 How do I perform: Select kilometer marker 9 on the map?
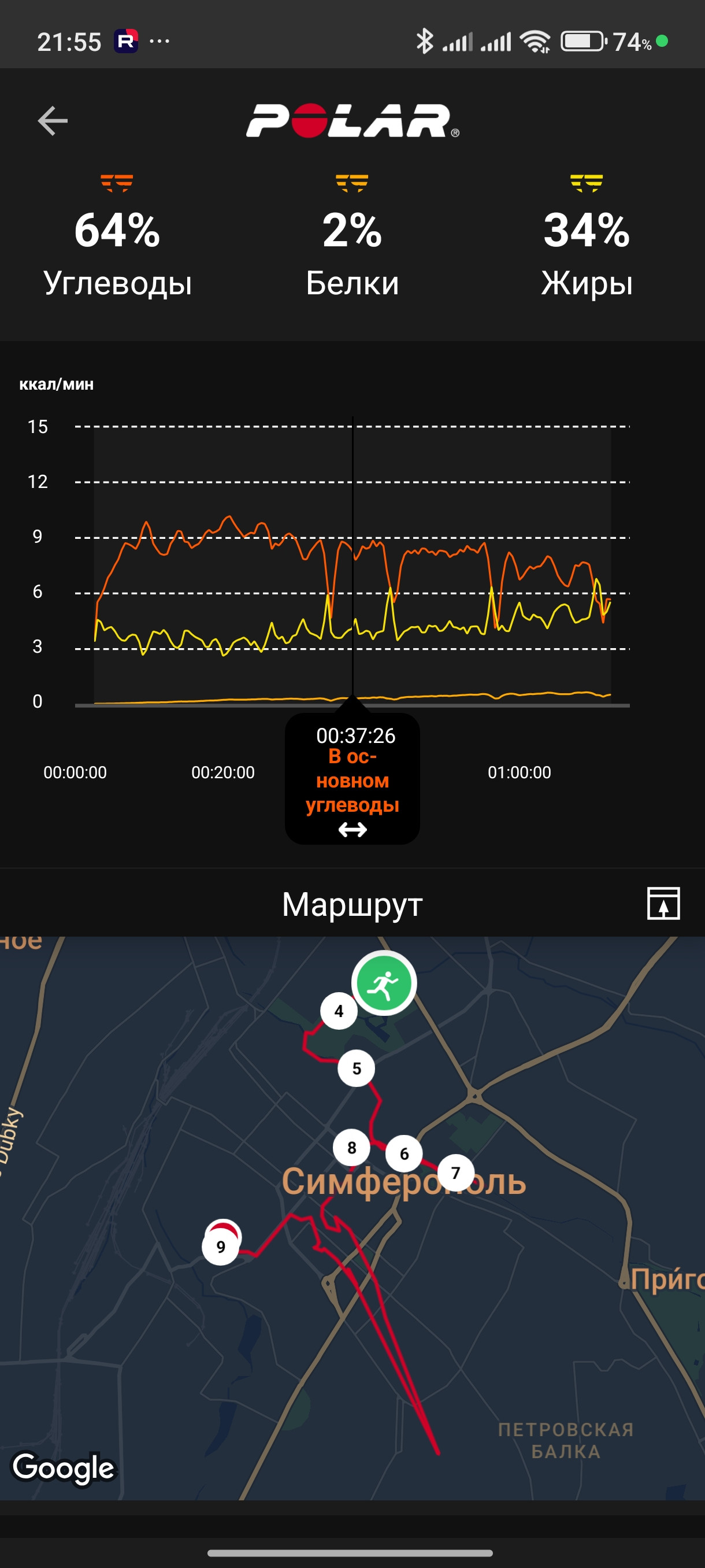[x=221, y=1247]
